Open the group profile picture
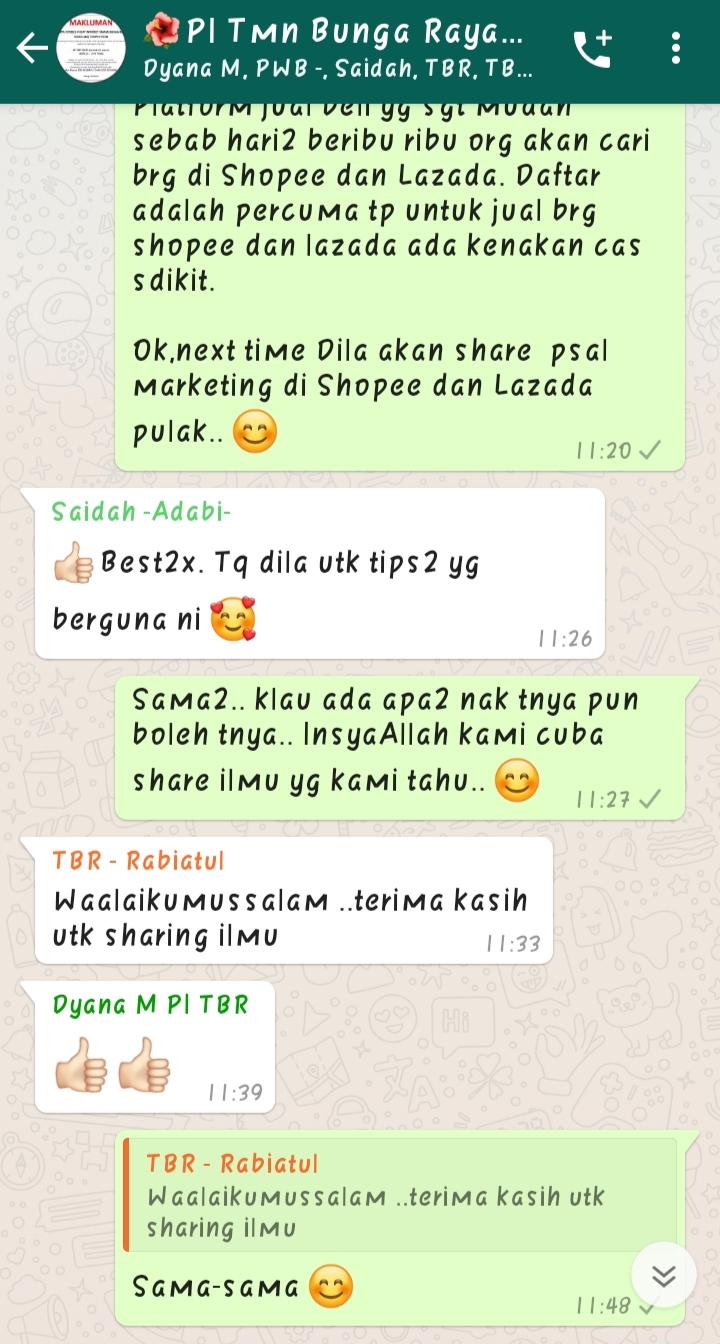 tap(91, 46)
